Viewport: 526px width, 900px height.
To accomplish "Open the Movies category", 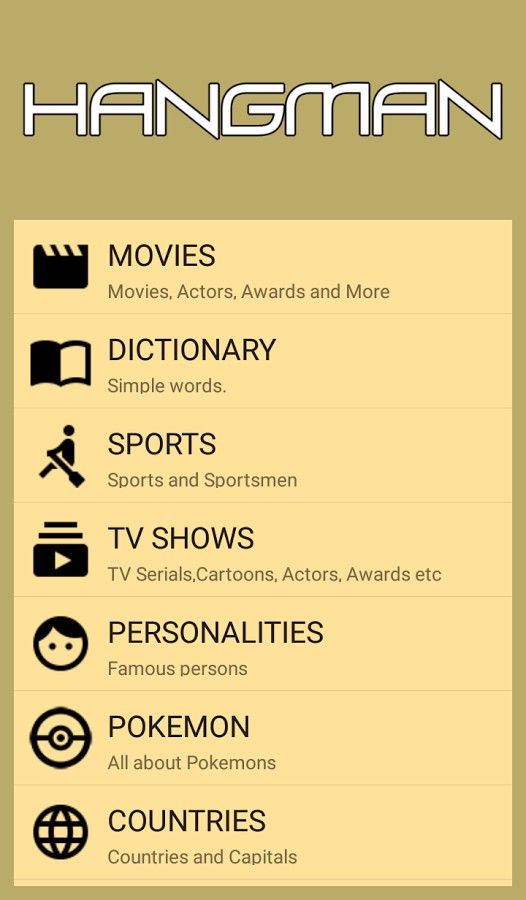I will point(263,267).
